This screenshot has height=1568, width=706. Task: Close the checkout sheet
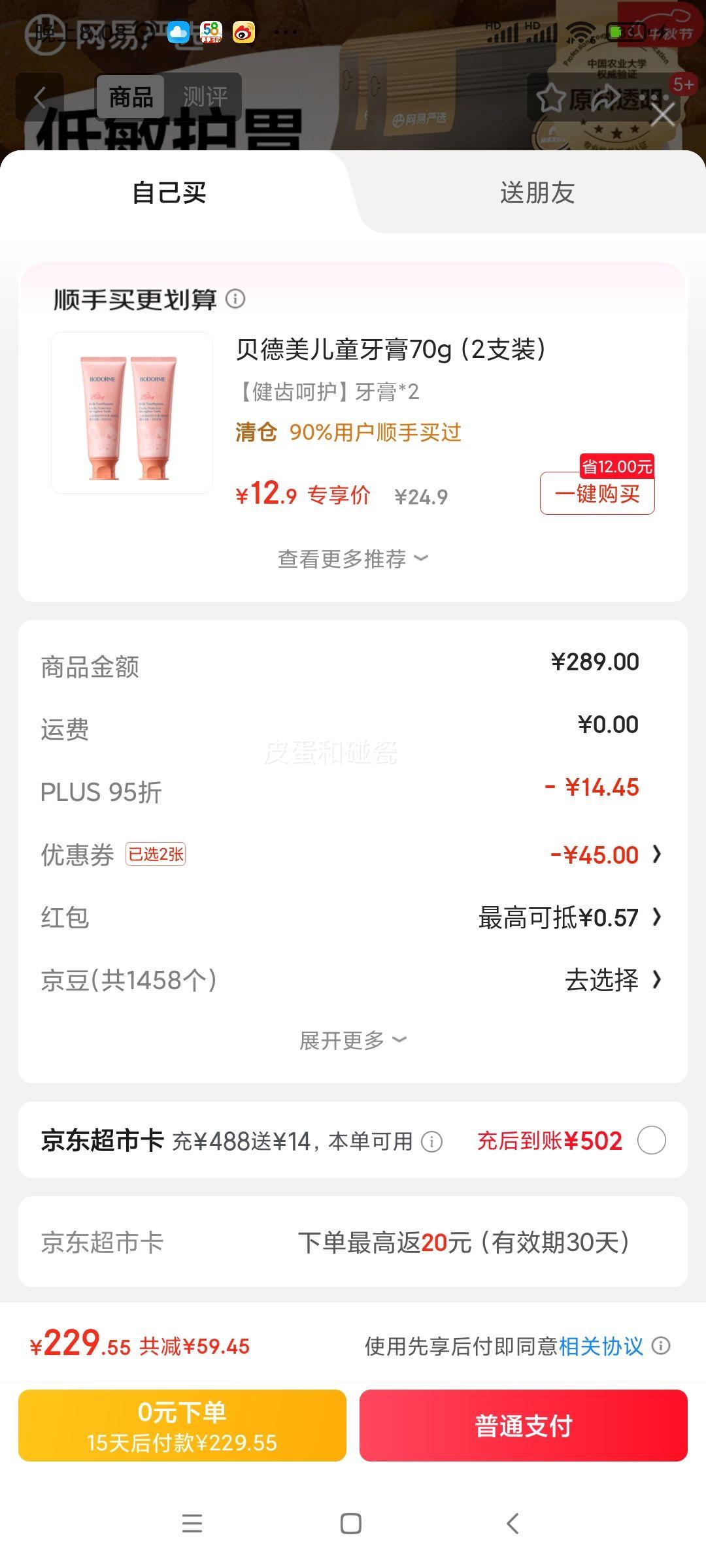[663, 116]
